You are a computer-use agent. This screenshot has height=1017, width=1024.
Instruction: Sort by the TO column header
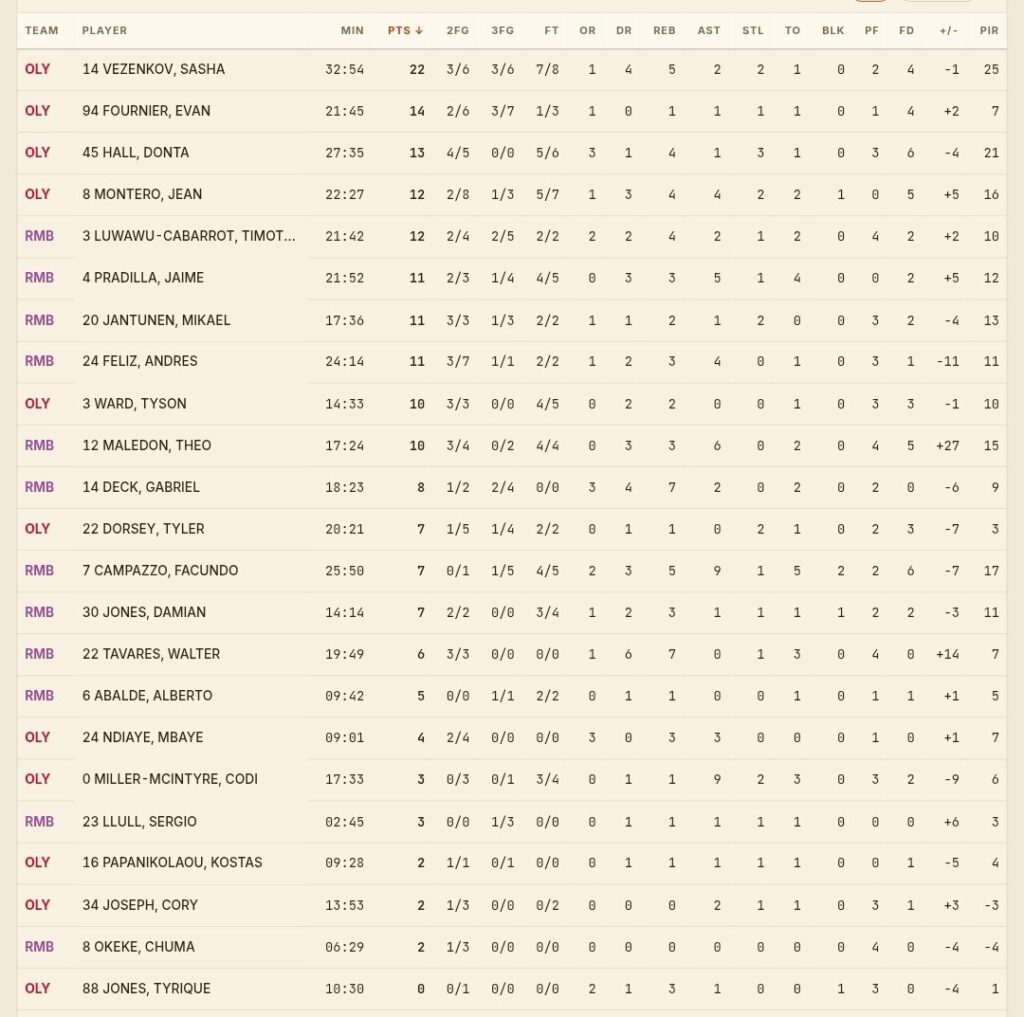coord(792,31)
